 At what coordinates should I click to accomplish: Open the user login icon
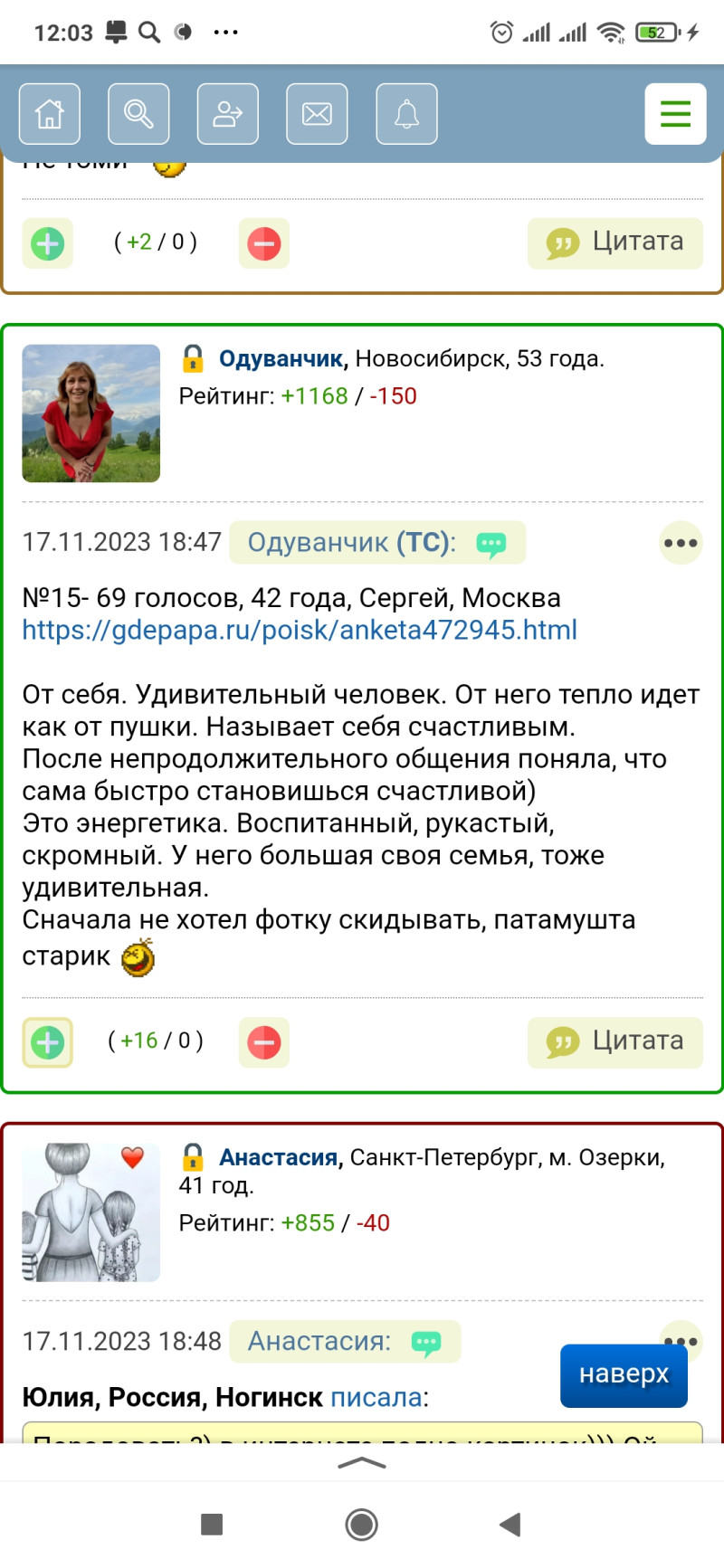point(228,114)
